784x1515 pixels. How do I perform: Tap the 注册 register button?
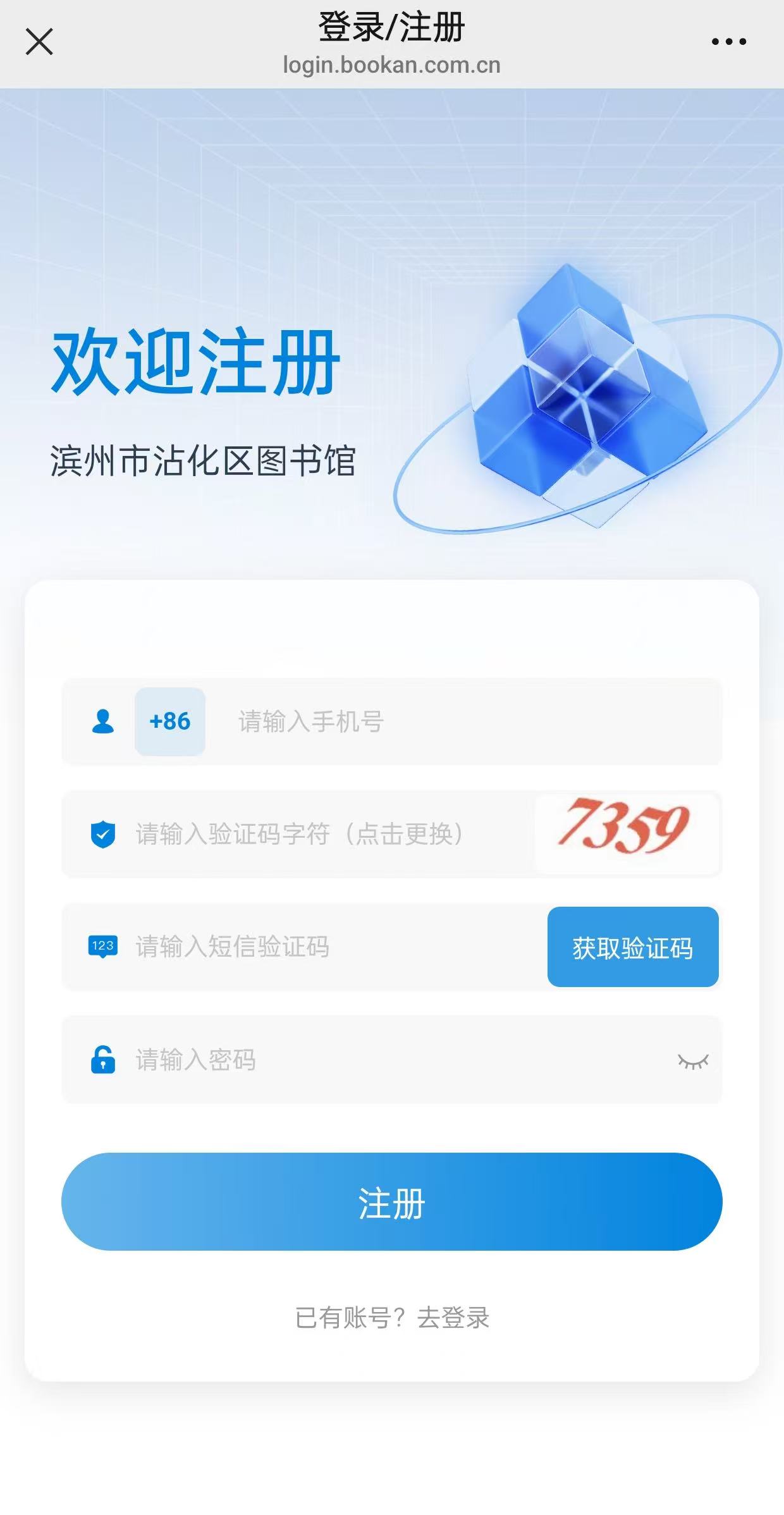tap(392, 1201)
